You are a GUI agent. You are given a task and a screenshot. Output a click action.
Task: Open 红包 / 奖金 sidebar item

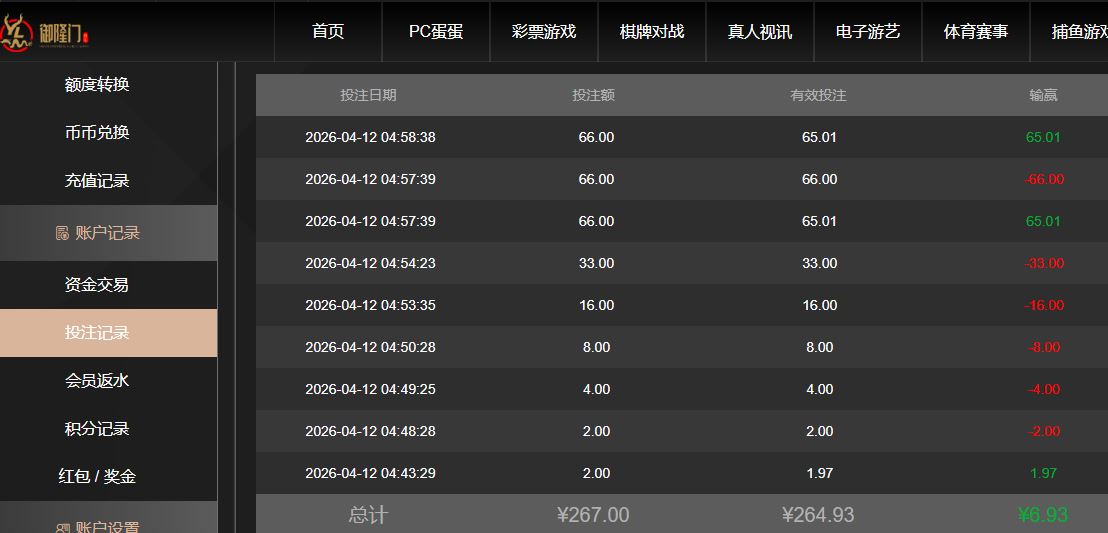pos(97,477)
